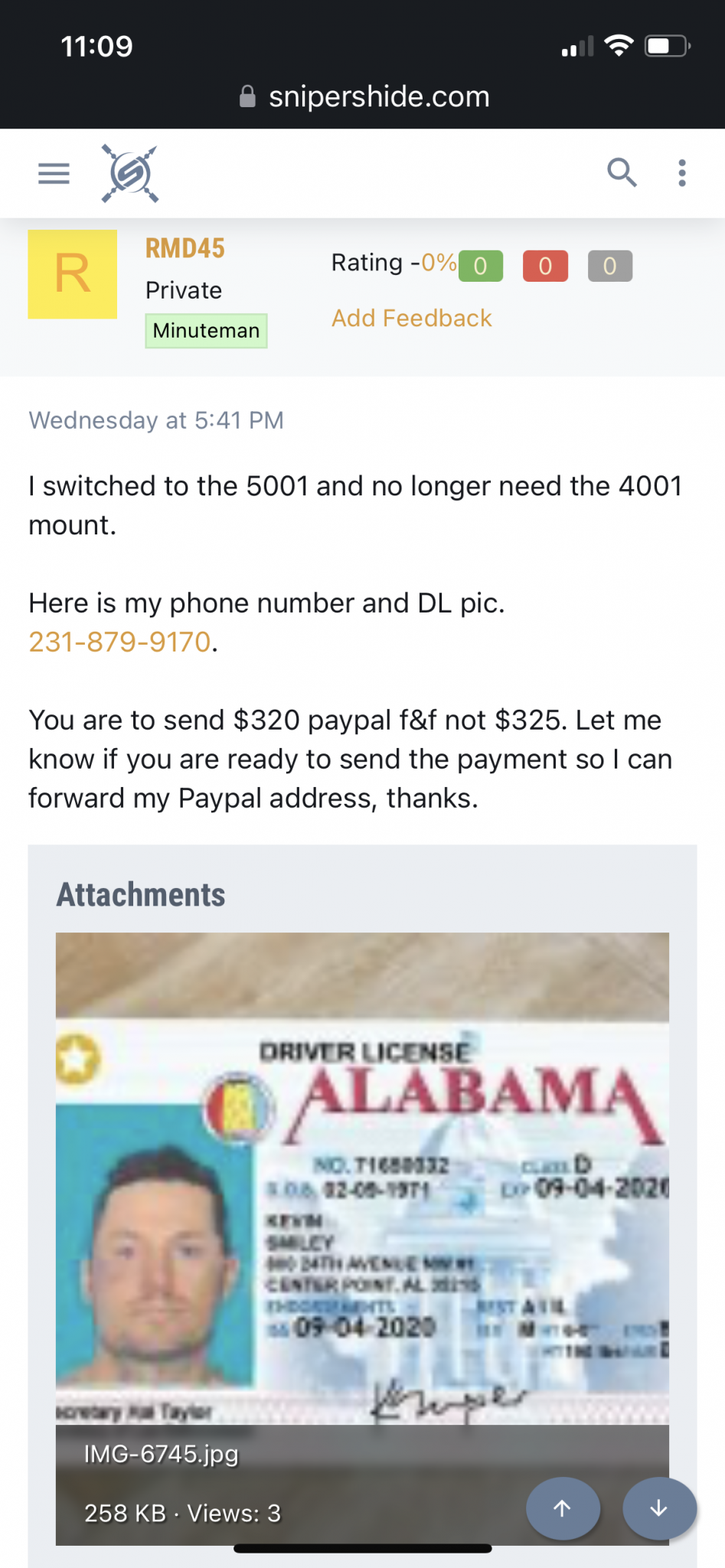Viewport: 725px width, 1568px height.
Task: Open the three-dot overflow menu
Action: 681,173
